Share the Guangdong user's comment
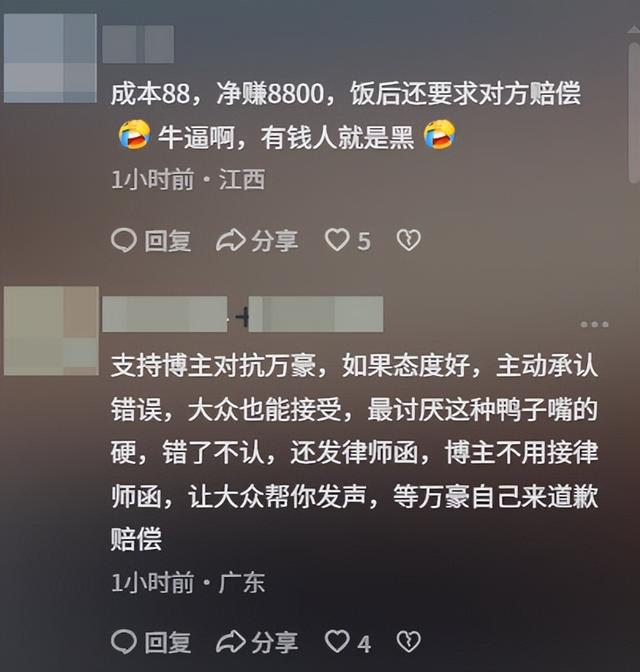This screenshot has height=672, width=640. pos(257,641)
